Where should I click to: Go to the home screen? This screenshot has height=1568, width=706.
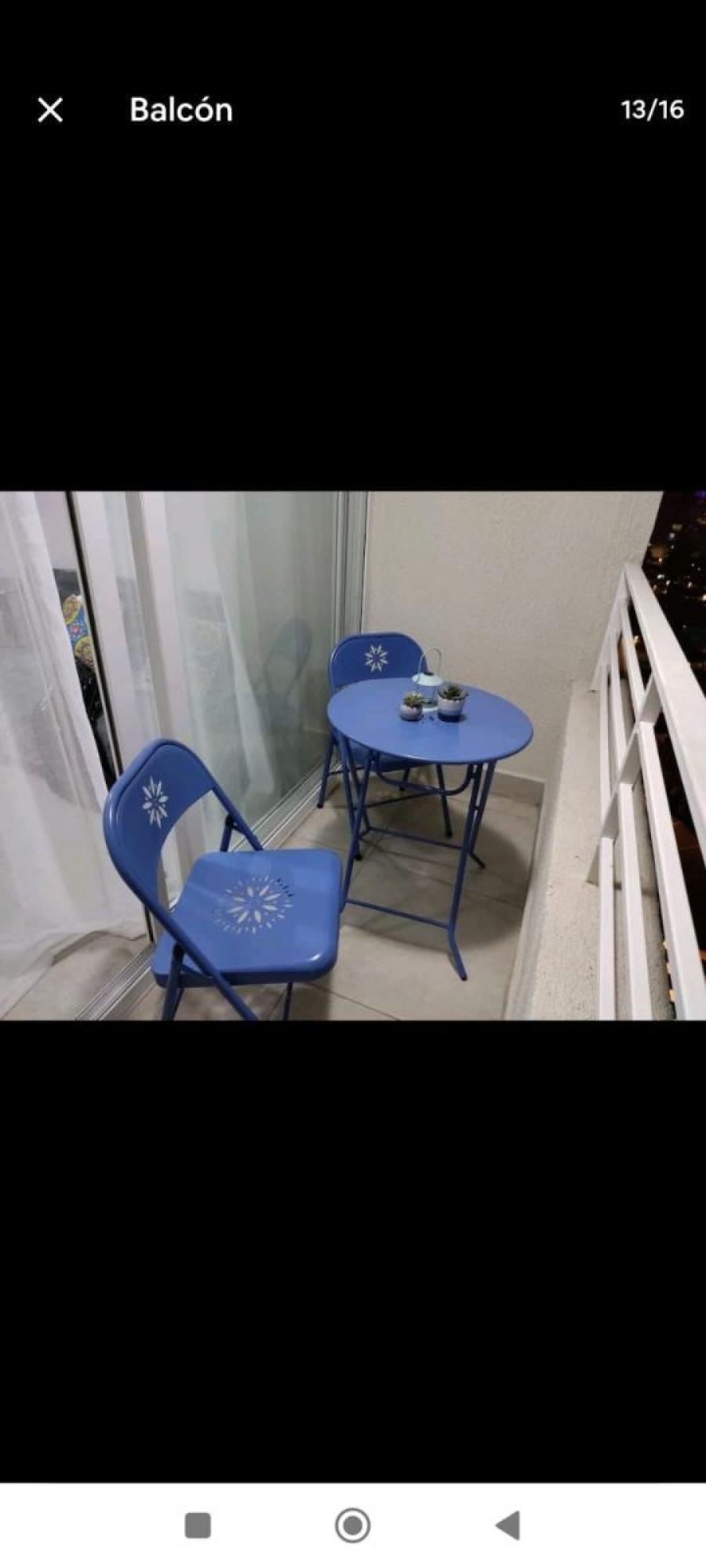pos(352,1526)
